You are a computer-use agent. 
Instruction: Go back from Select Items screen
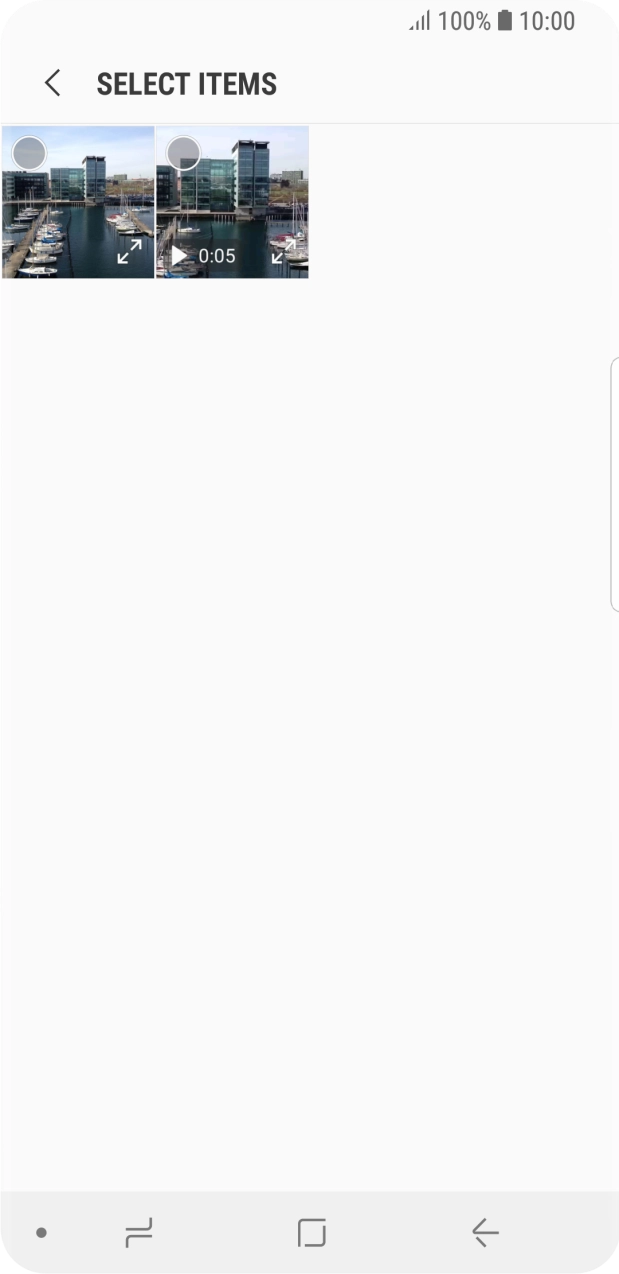coord(53,84)
